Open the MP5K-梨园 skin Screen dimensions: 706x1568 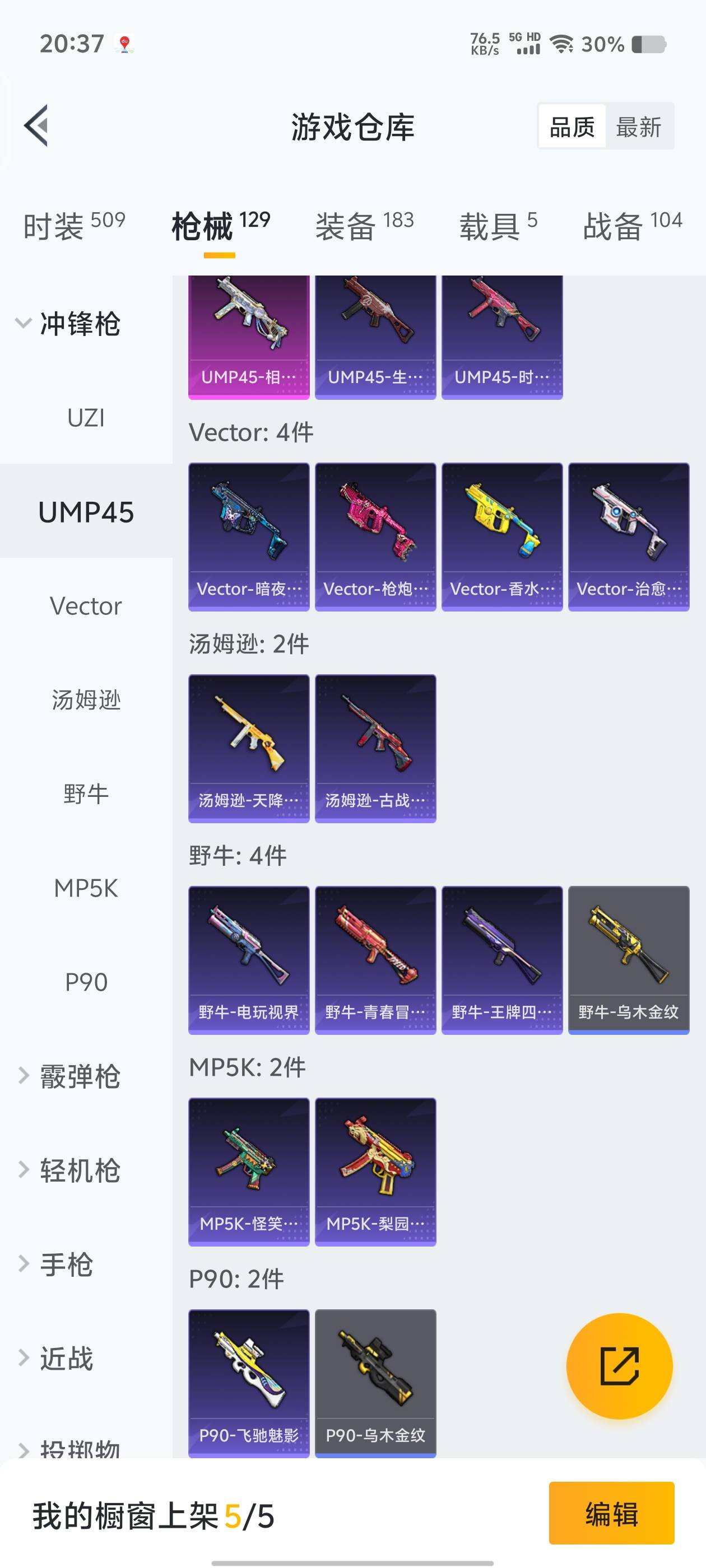coord(375,1172)
